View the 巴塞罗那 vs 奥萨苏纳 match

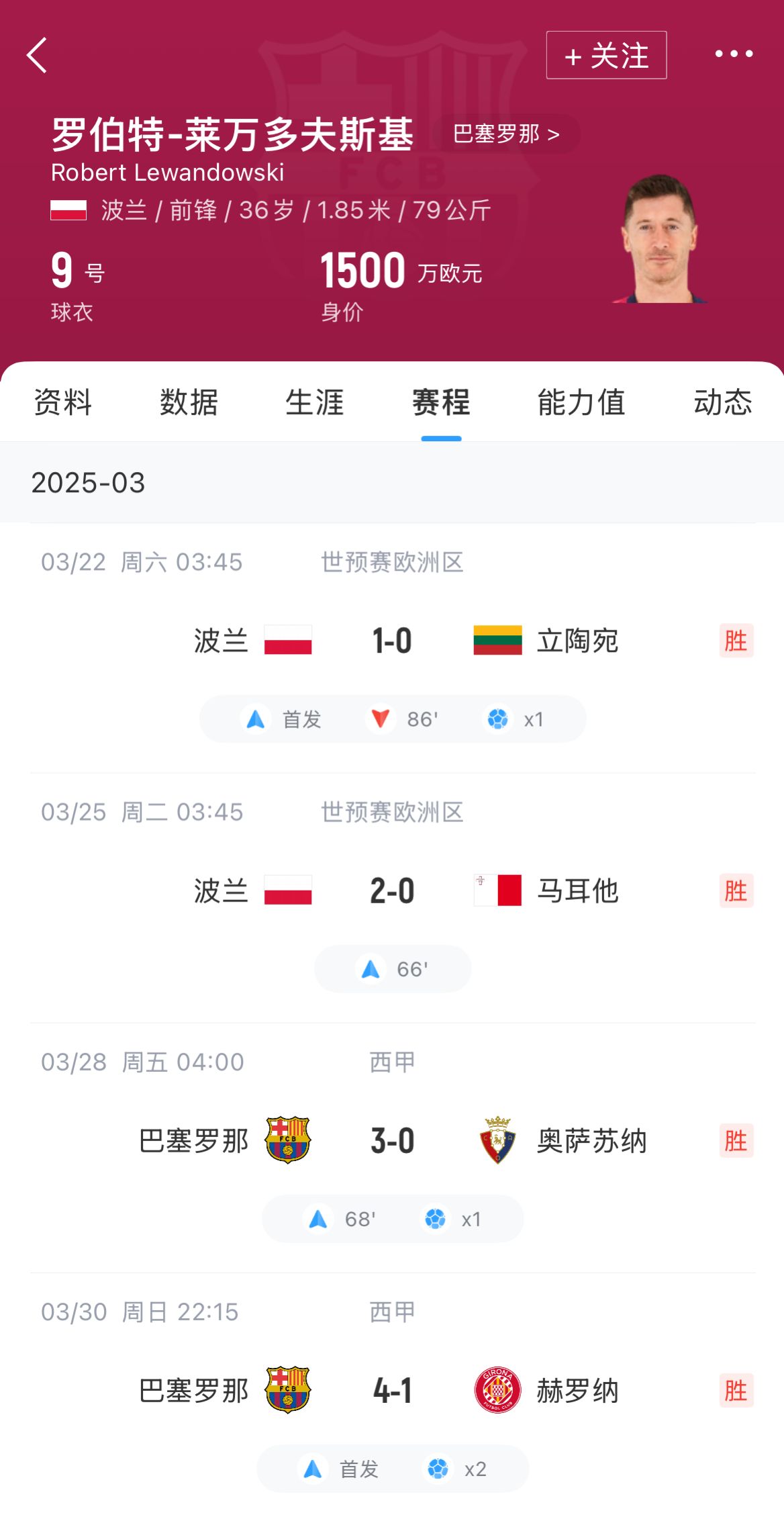(x=393, y=1141)
